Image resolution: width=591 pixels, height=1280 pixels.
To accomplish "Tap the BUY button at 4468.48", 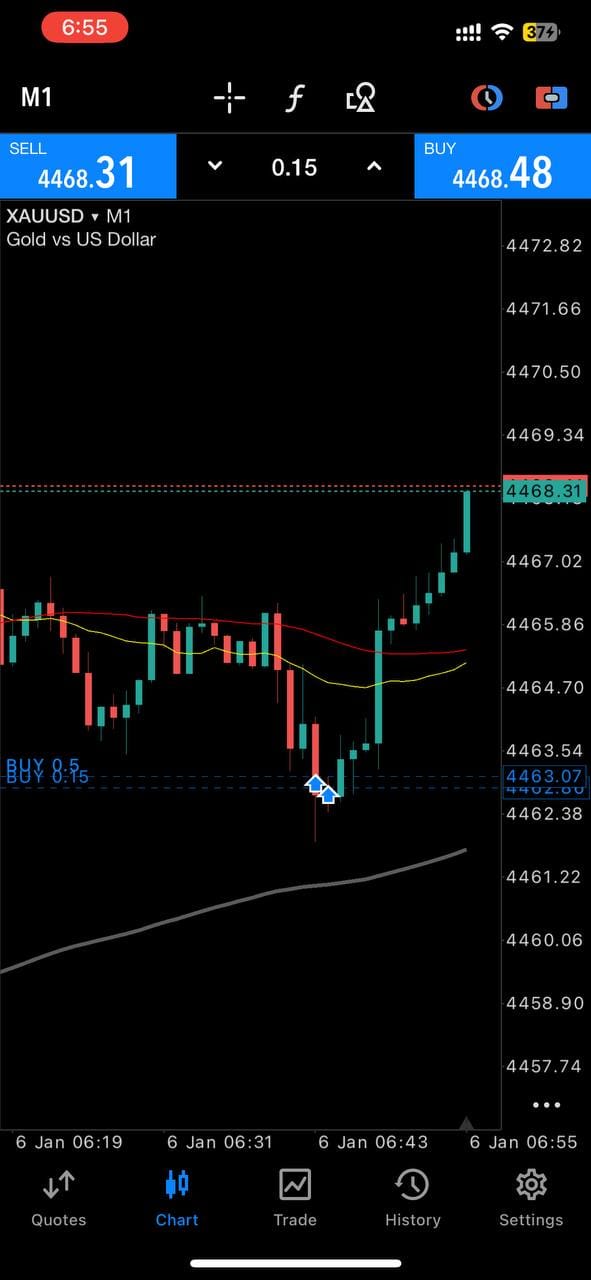I will click(x=502, y=166).
